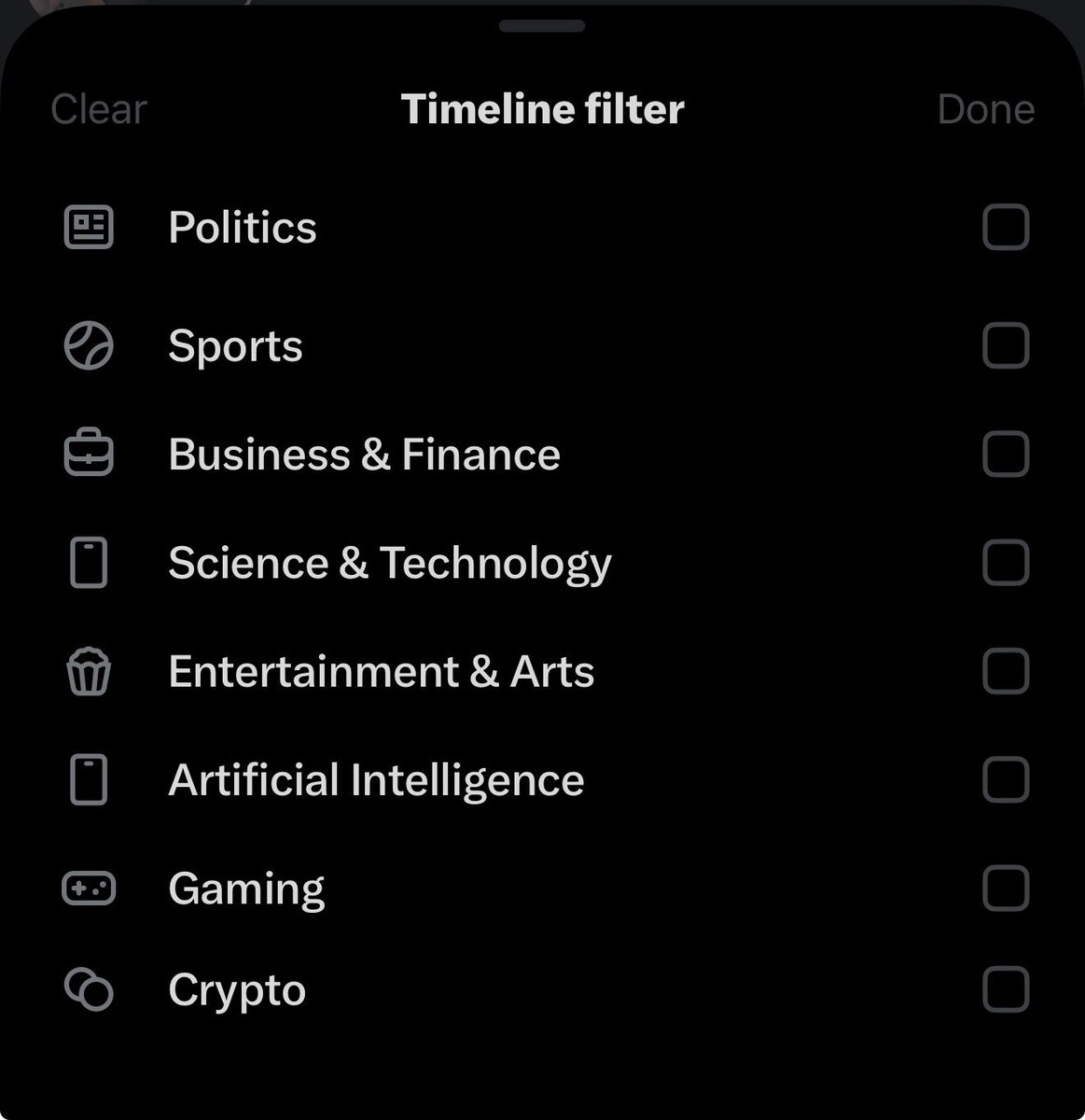The width and height of the screenshot is (1085, 1120).
Task: Choose Entertainment & Arts checkbox
Action: click(1006, 672)
